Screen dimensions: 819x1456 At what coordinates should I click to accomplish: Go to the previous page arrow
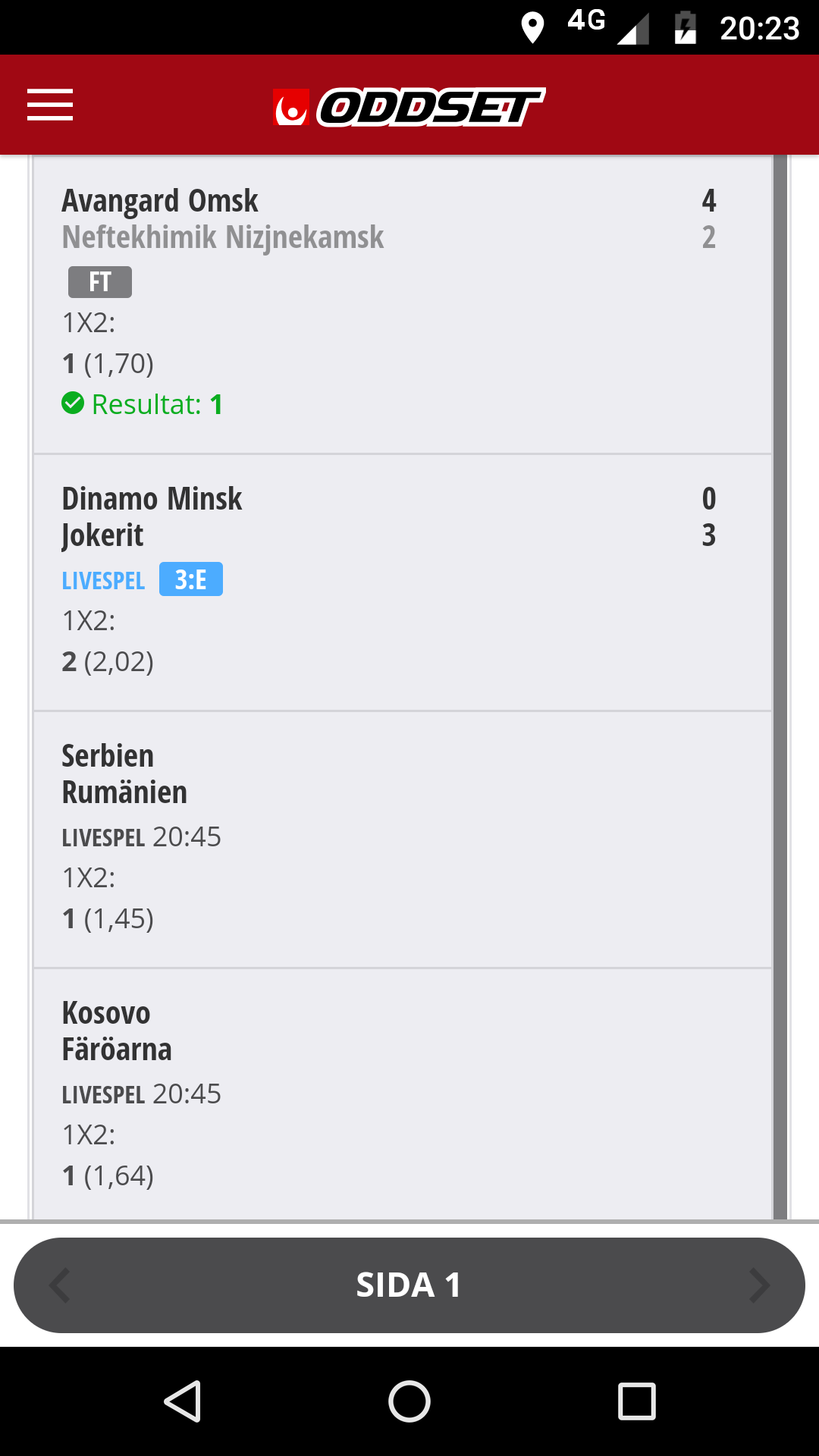pyautogui.click(x=59, y=1285)
